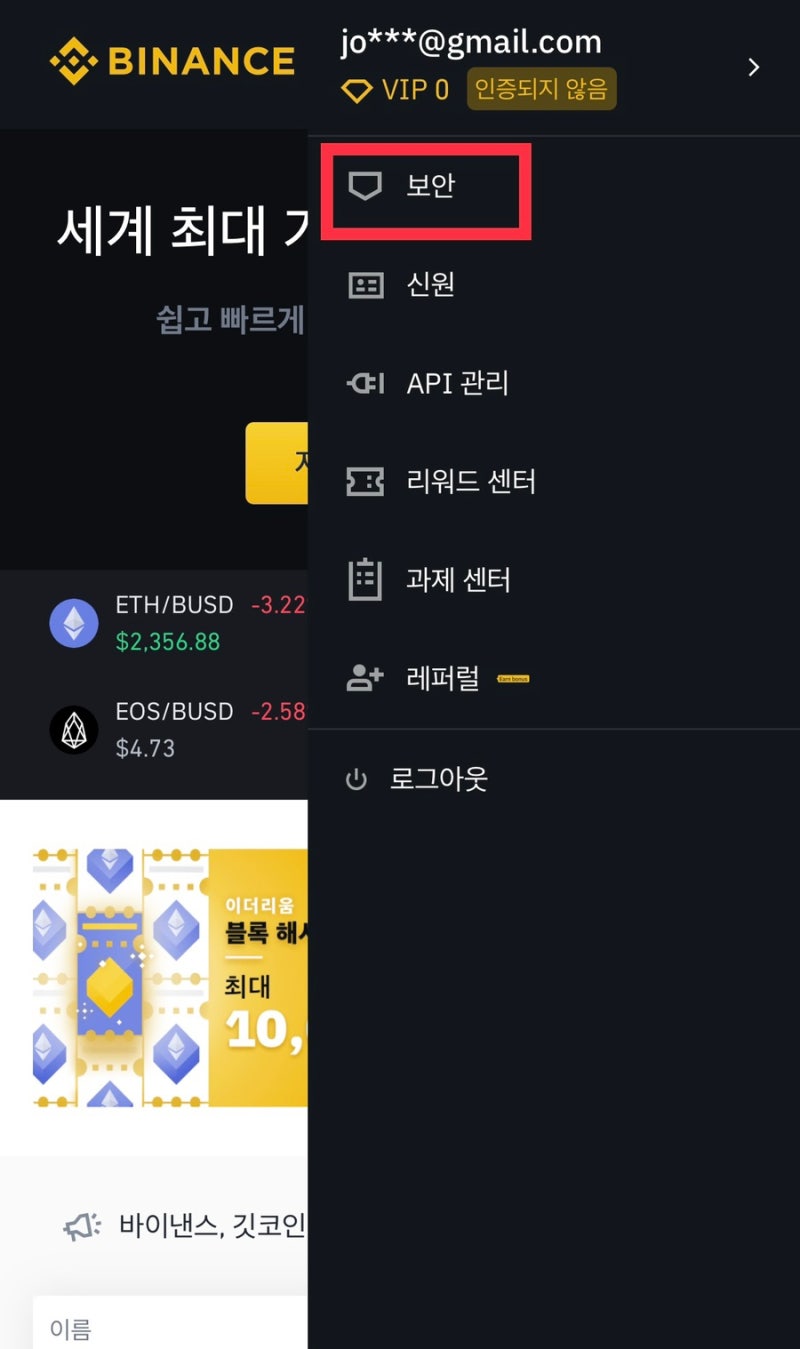Open the 보안 menu entry
This screenshot has height=1349, width=800.
[x=435, y=184]
